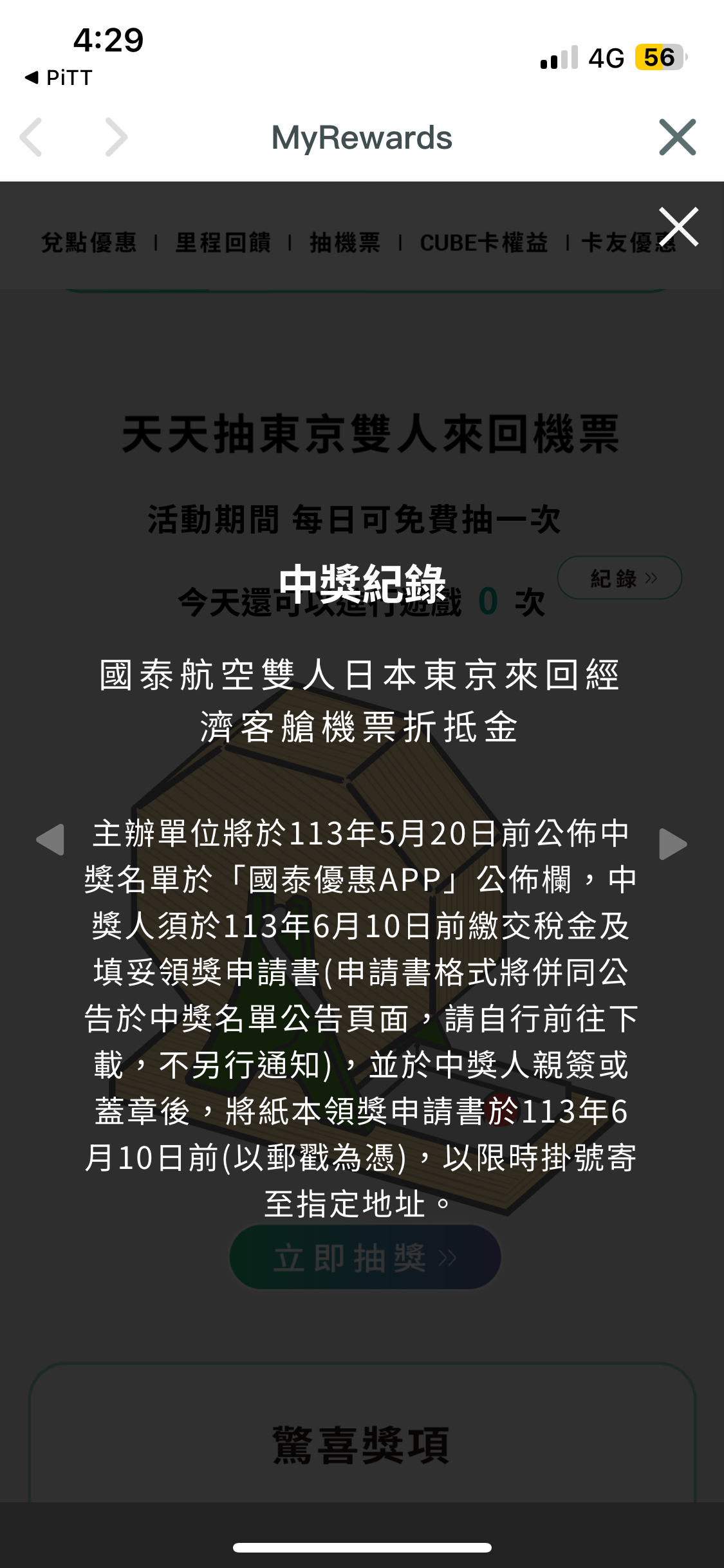Close the MyRewards browser window

tap(677, 137)
